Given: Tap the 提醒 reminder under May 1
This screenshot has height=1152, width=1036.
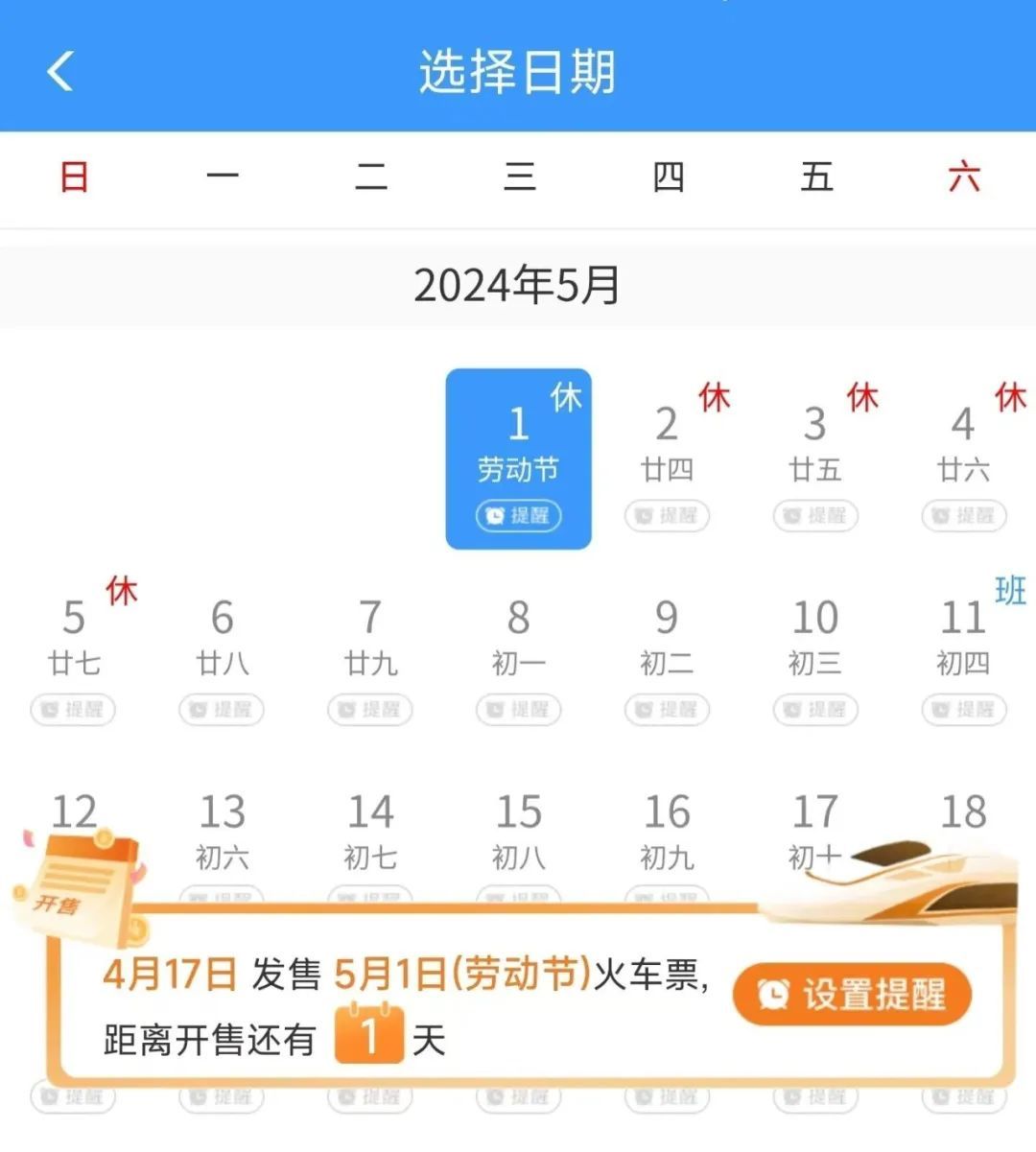Looking at the screenshot, I should point(518,516).
